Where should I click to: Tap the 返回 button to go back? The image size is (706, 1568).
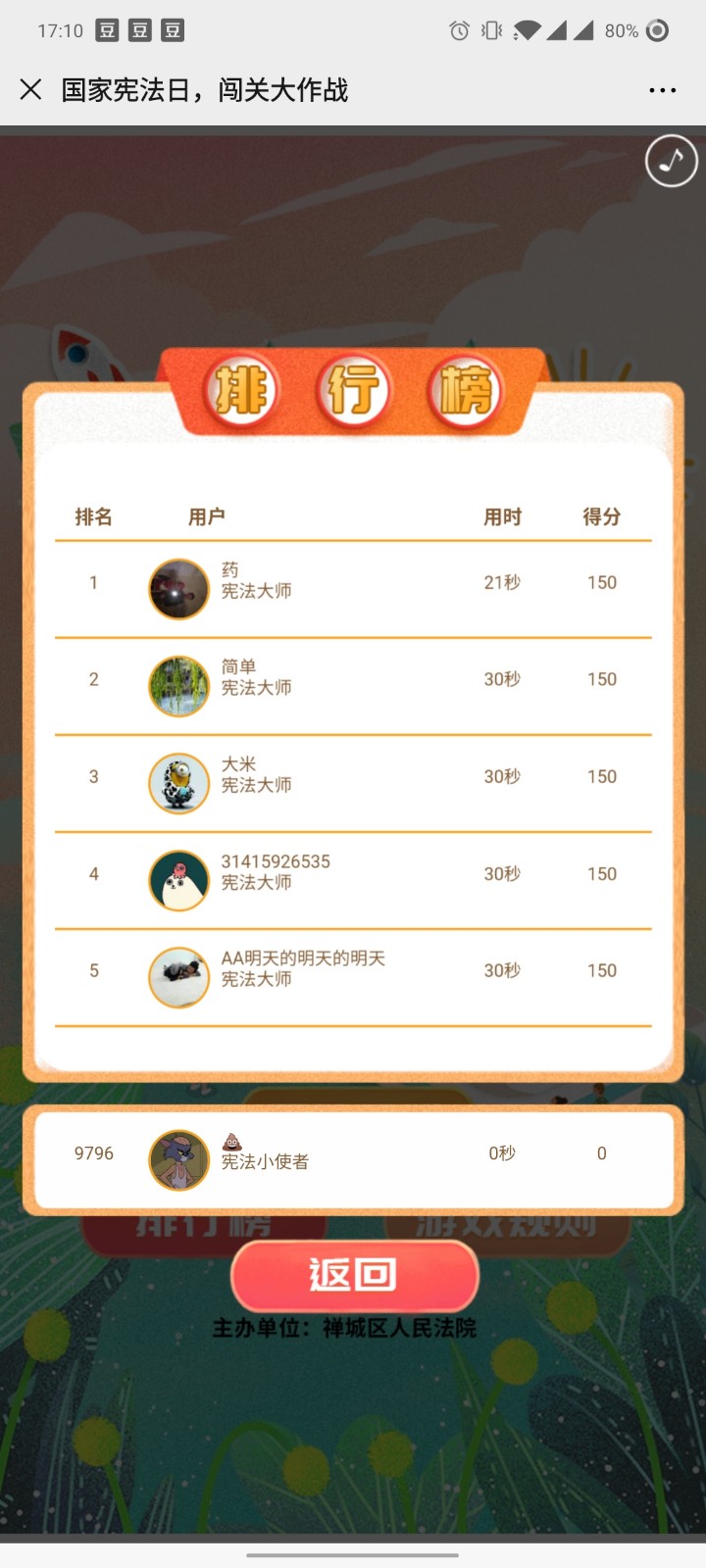click(x=354, y=1275)
